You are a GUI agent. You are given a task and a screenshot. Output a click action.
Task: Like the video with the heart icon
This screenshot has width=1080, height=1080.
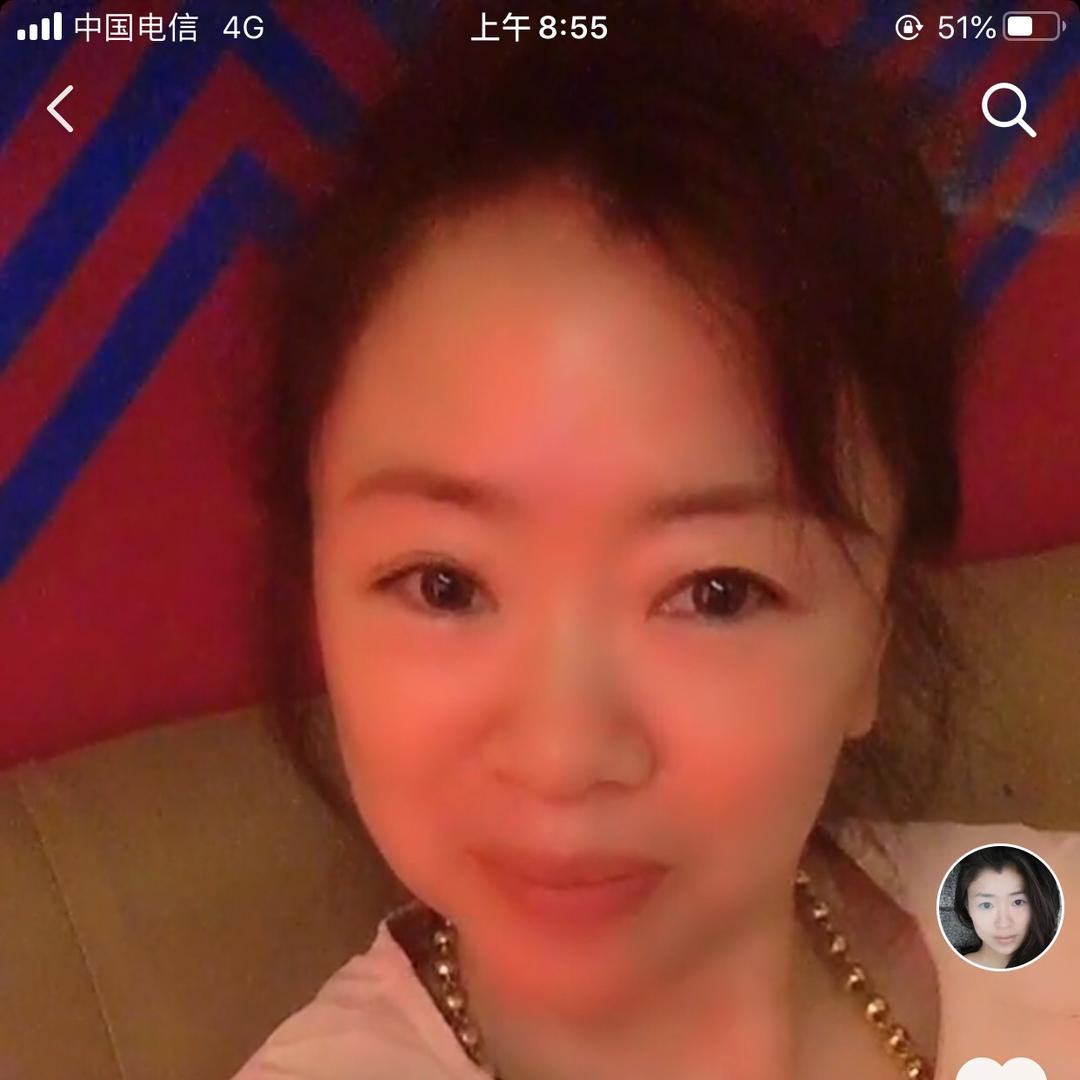pyautogui.click(x=1000, y=1068)
